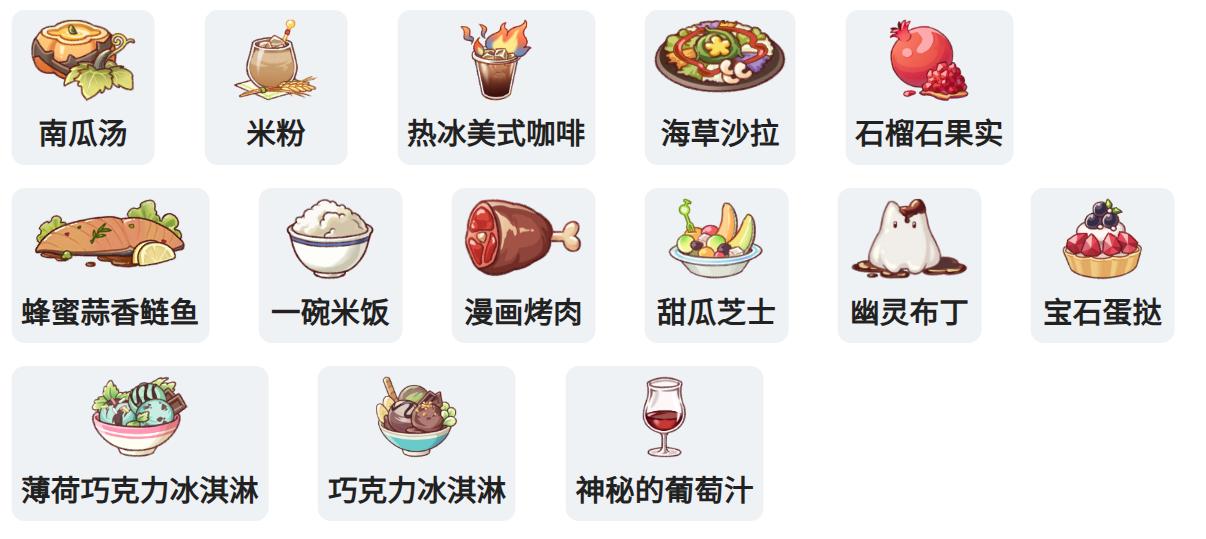View the 神秘的葡萄汁 item
1206x539 pixels.
tap(664, 444)
